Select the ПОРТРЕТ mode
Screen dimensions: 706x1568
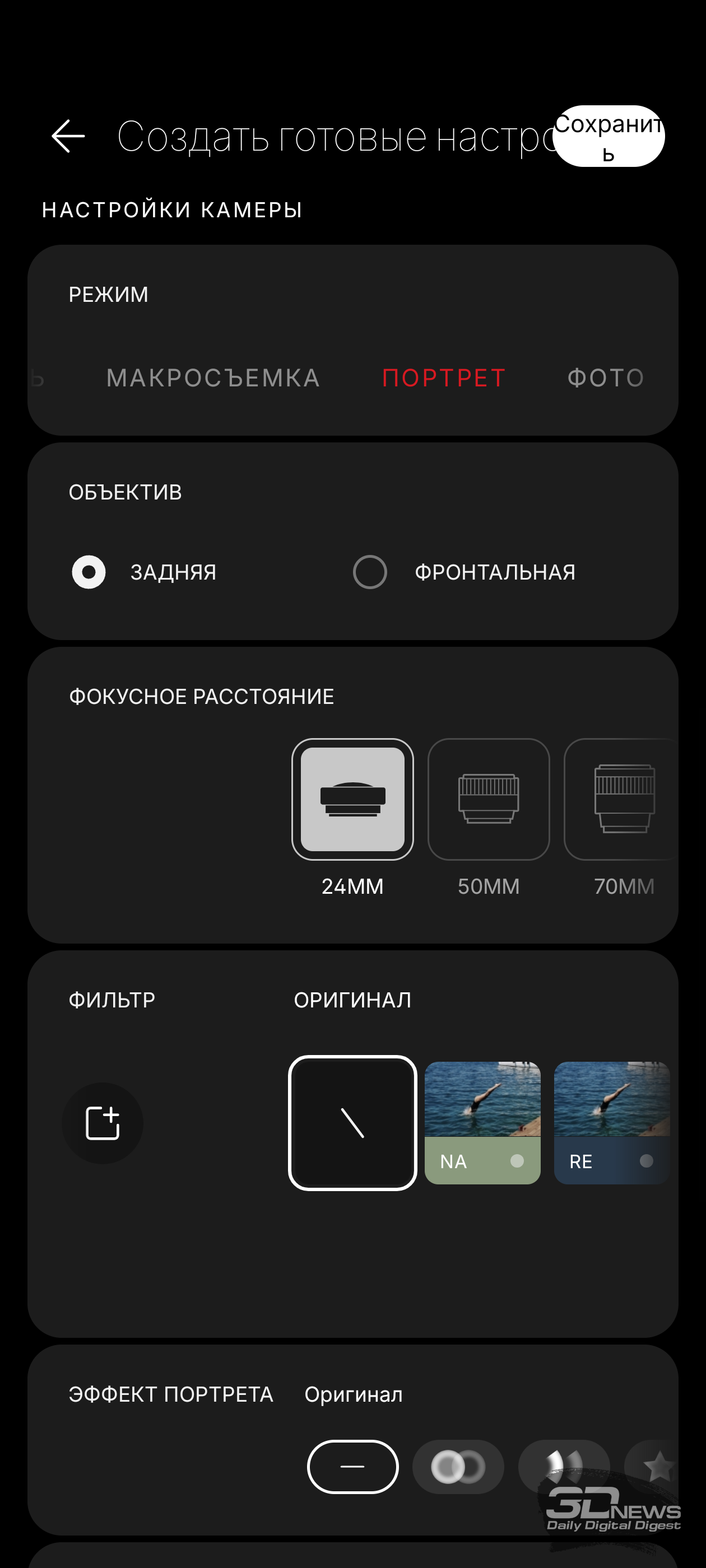tap(443, 378)
